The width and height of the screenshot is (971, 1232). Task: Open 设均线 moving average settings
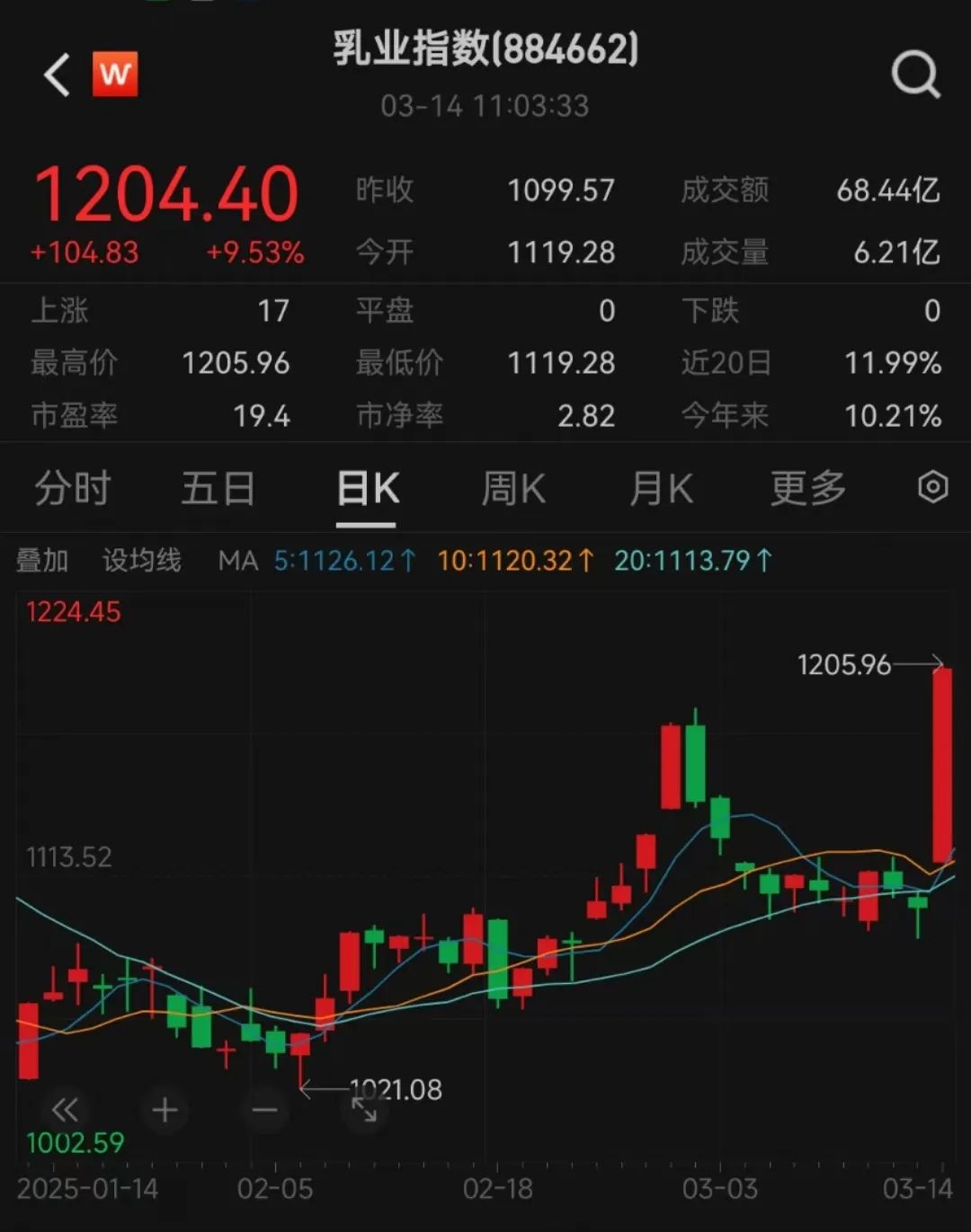[142, 561]
